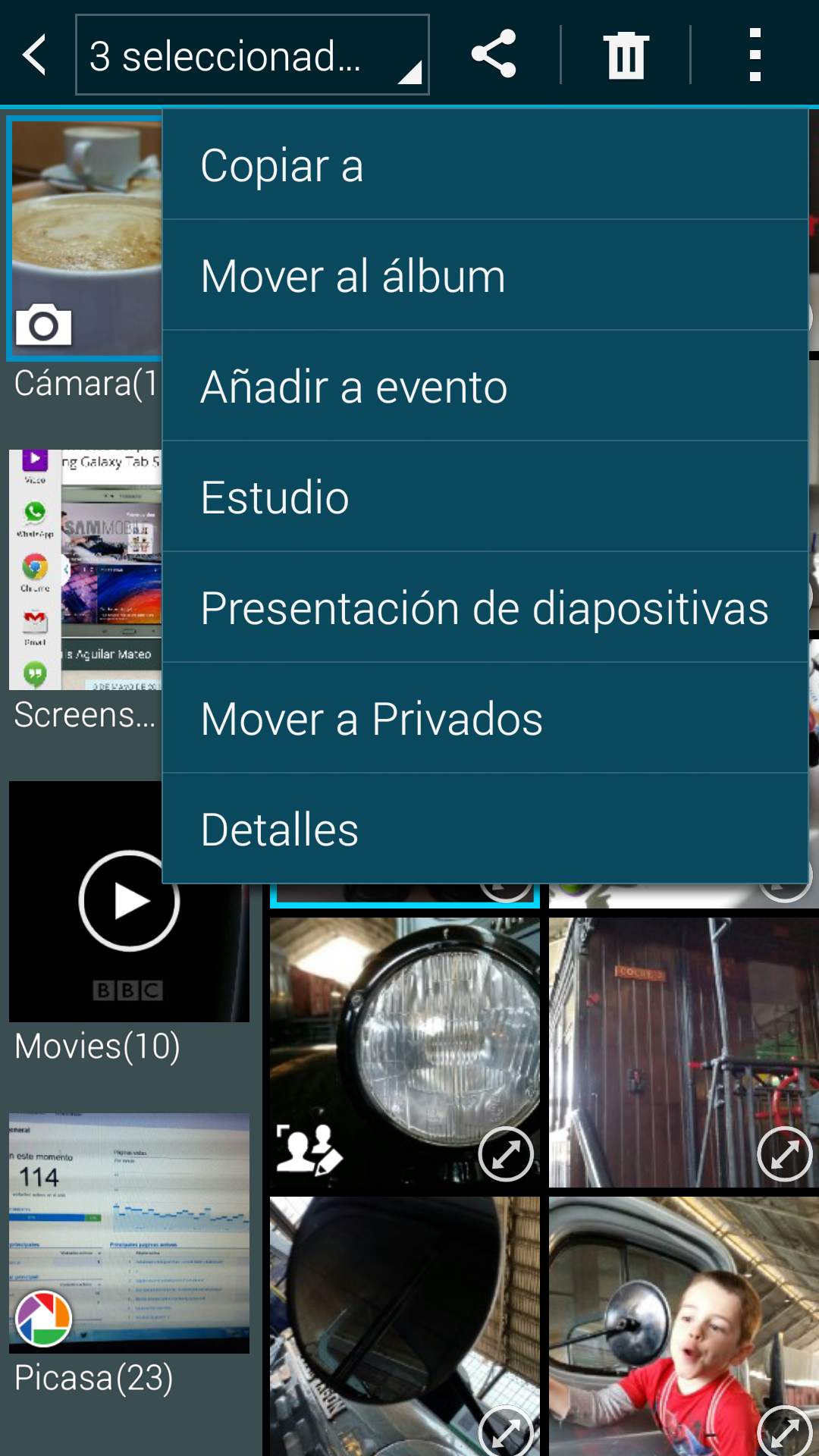Open the Picasa(23) album
The width and height of the screenshot is (819, 1456).
[x=129, y=1233]
